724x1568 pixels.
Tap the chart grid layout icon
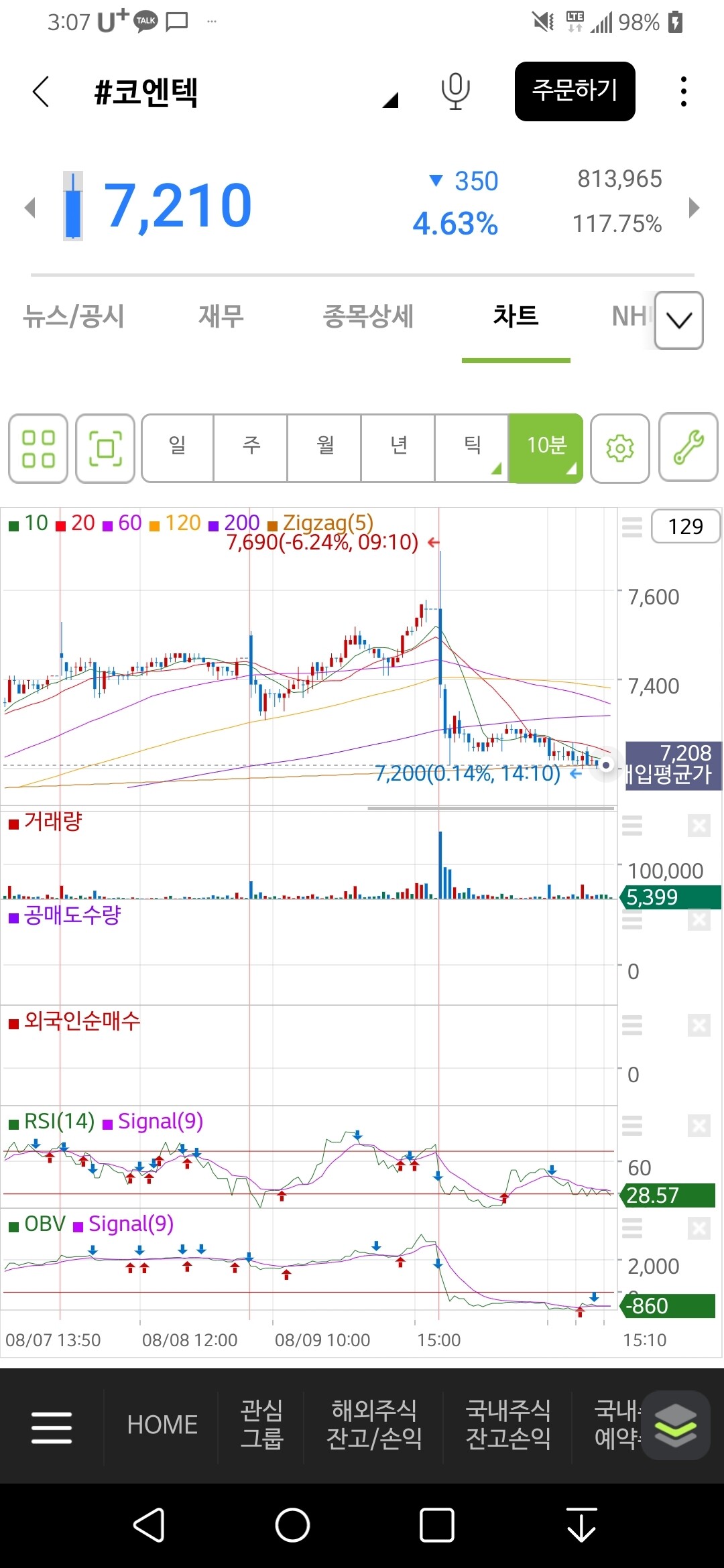[x=38, y=448]
